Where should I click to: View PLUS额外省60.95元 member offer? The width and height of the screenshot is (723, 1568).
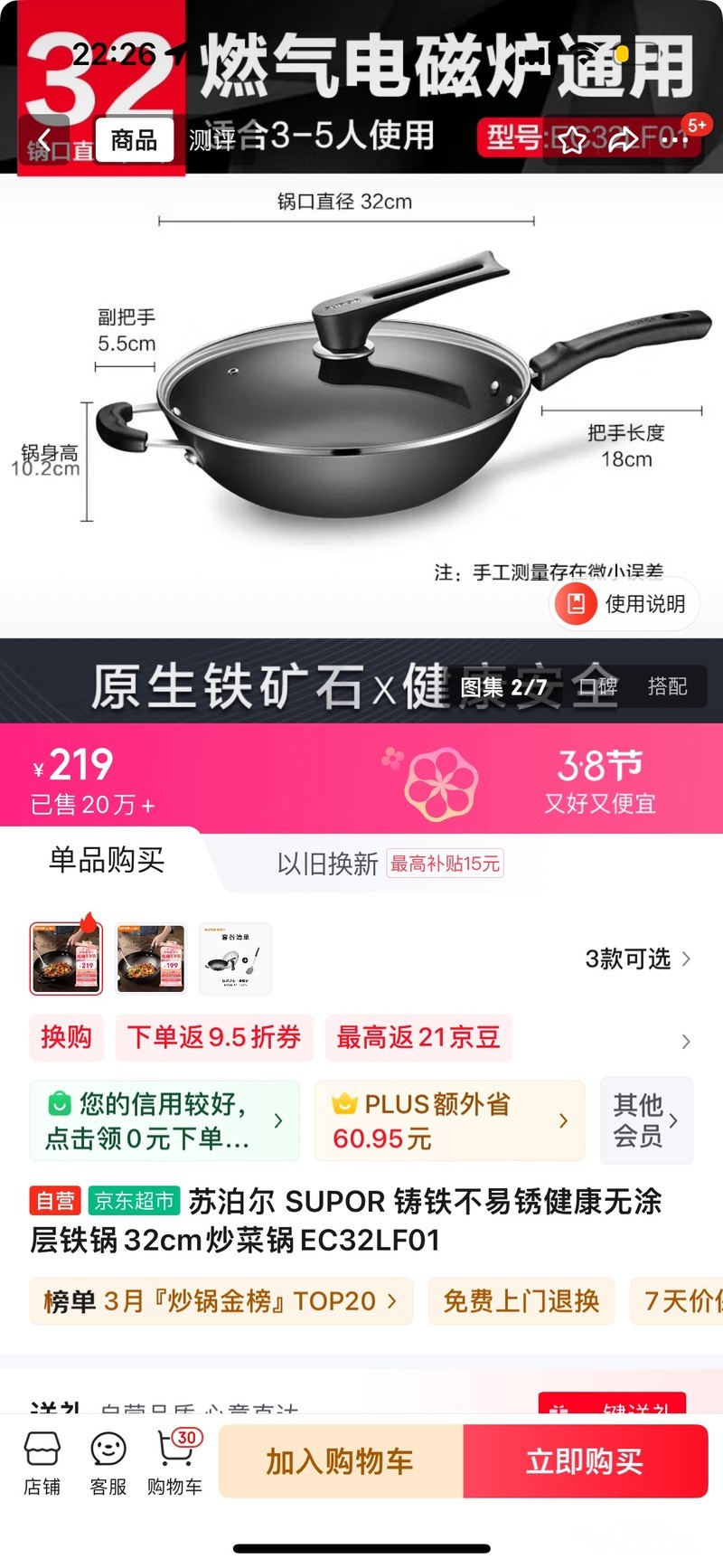coord(449,1121)
